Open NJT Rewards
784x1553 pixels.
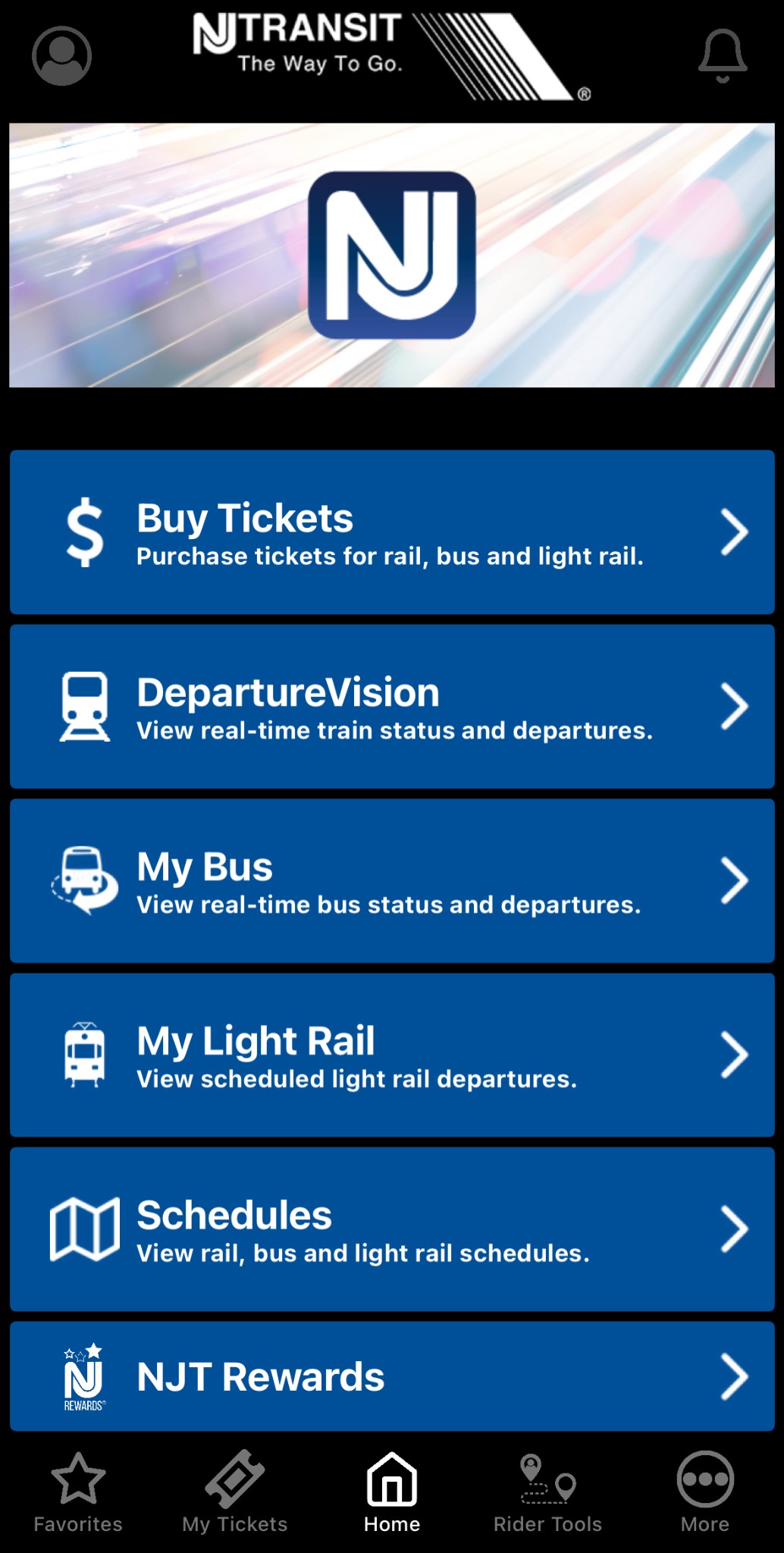tap(392, 1376)
